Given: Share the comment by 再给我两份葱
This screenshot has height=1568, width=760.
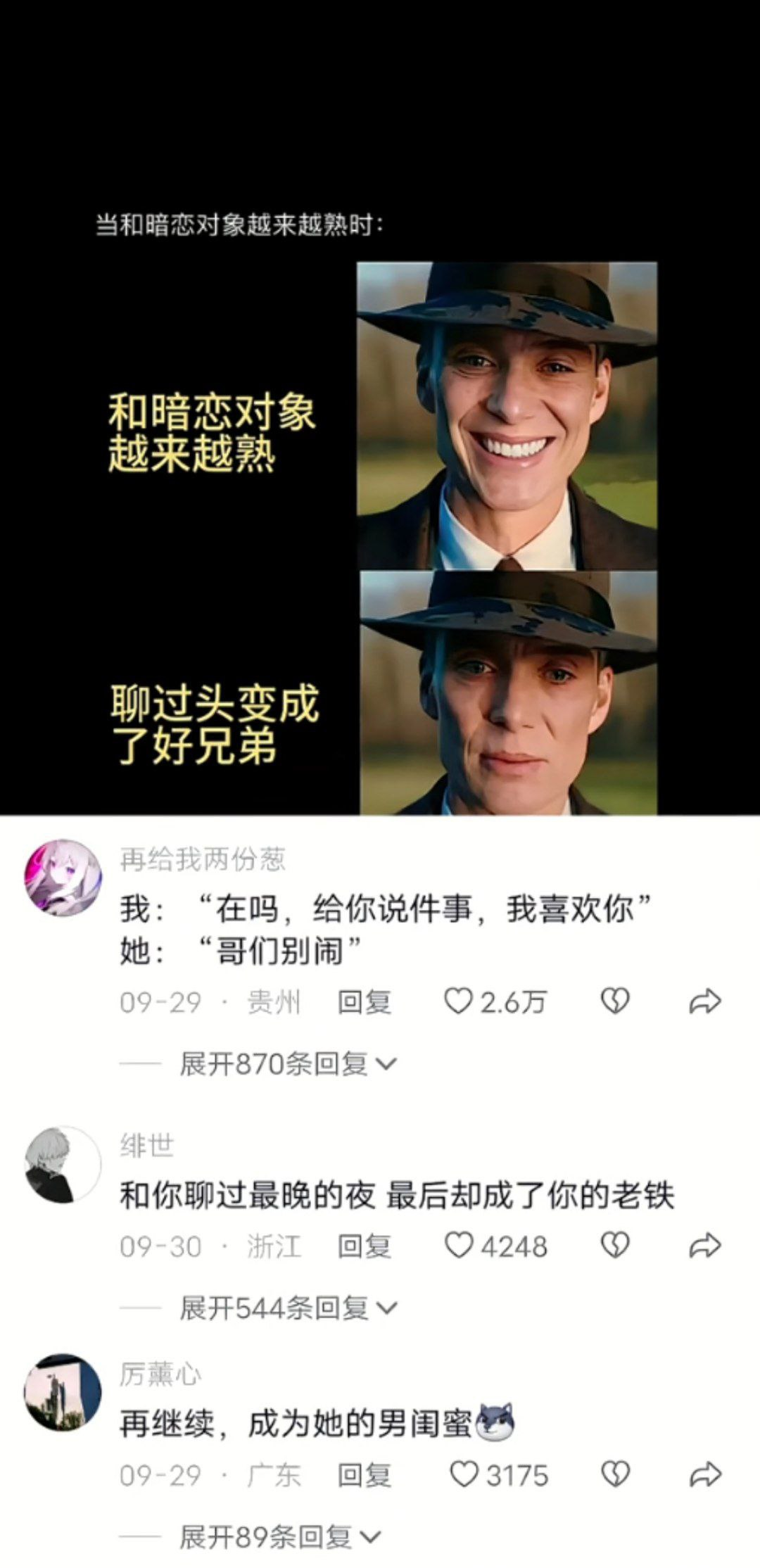Looking at the screenshot, I should tap(704, 1001).
